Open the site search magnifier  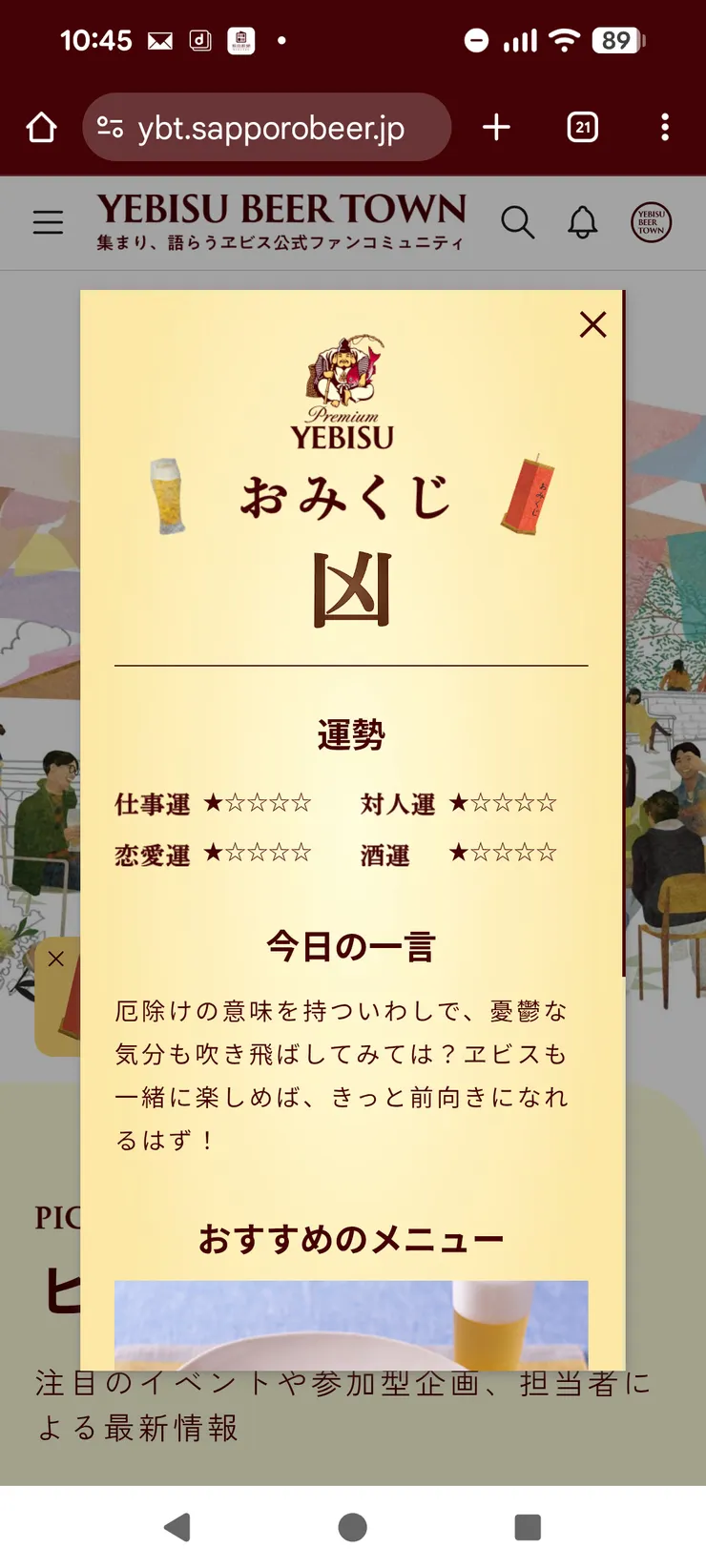click(x=519, y=222)
